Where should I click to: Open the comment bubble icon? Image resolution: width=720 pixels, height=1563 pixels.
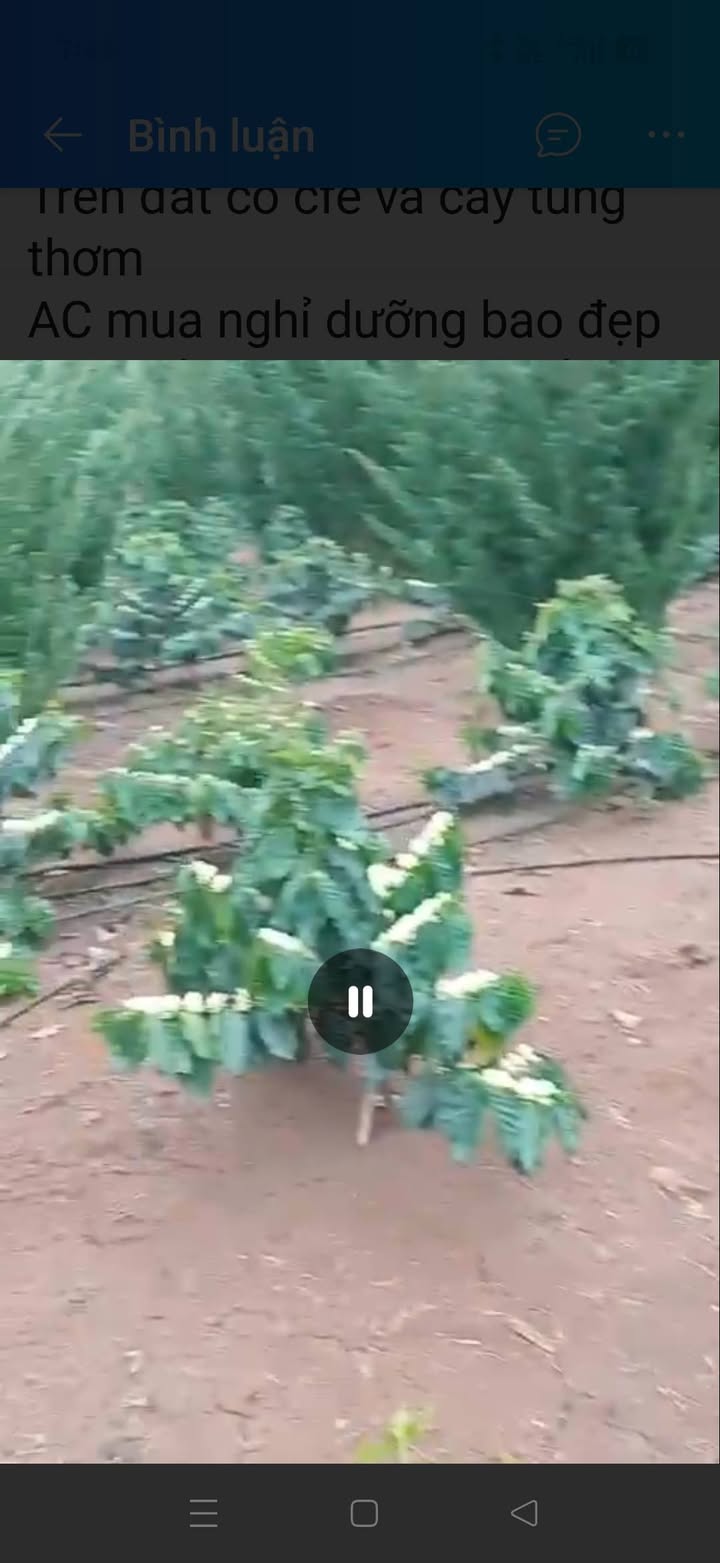pos(558,135)
